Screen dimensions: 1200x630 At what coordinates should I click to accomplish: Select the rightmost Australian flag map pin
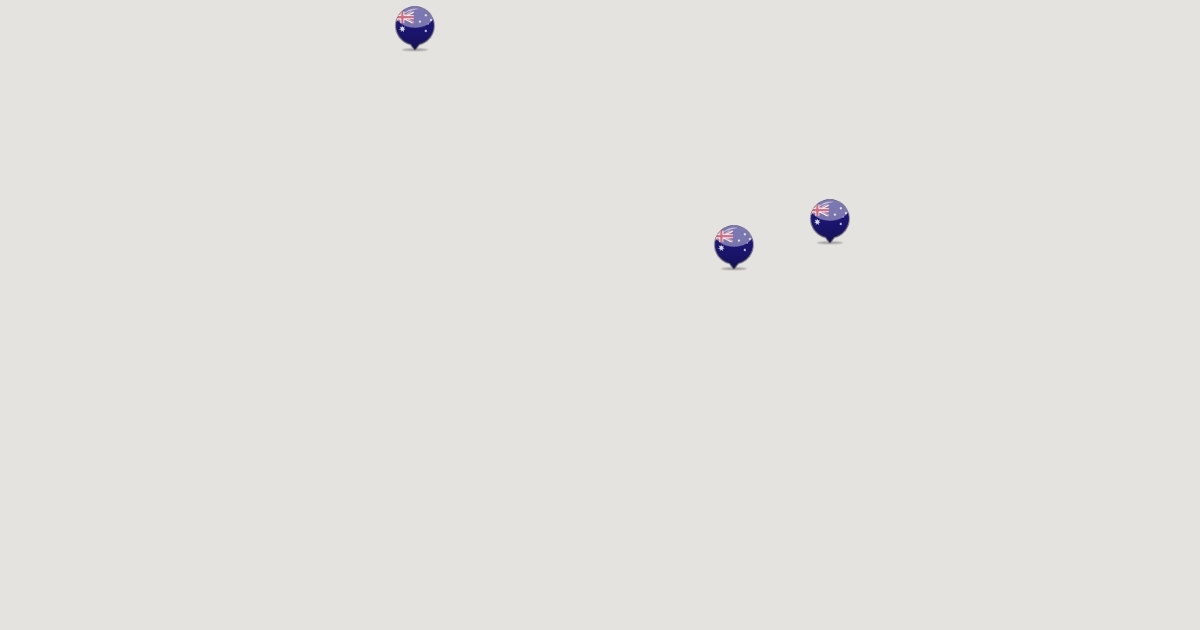coord(829,220)
